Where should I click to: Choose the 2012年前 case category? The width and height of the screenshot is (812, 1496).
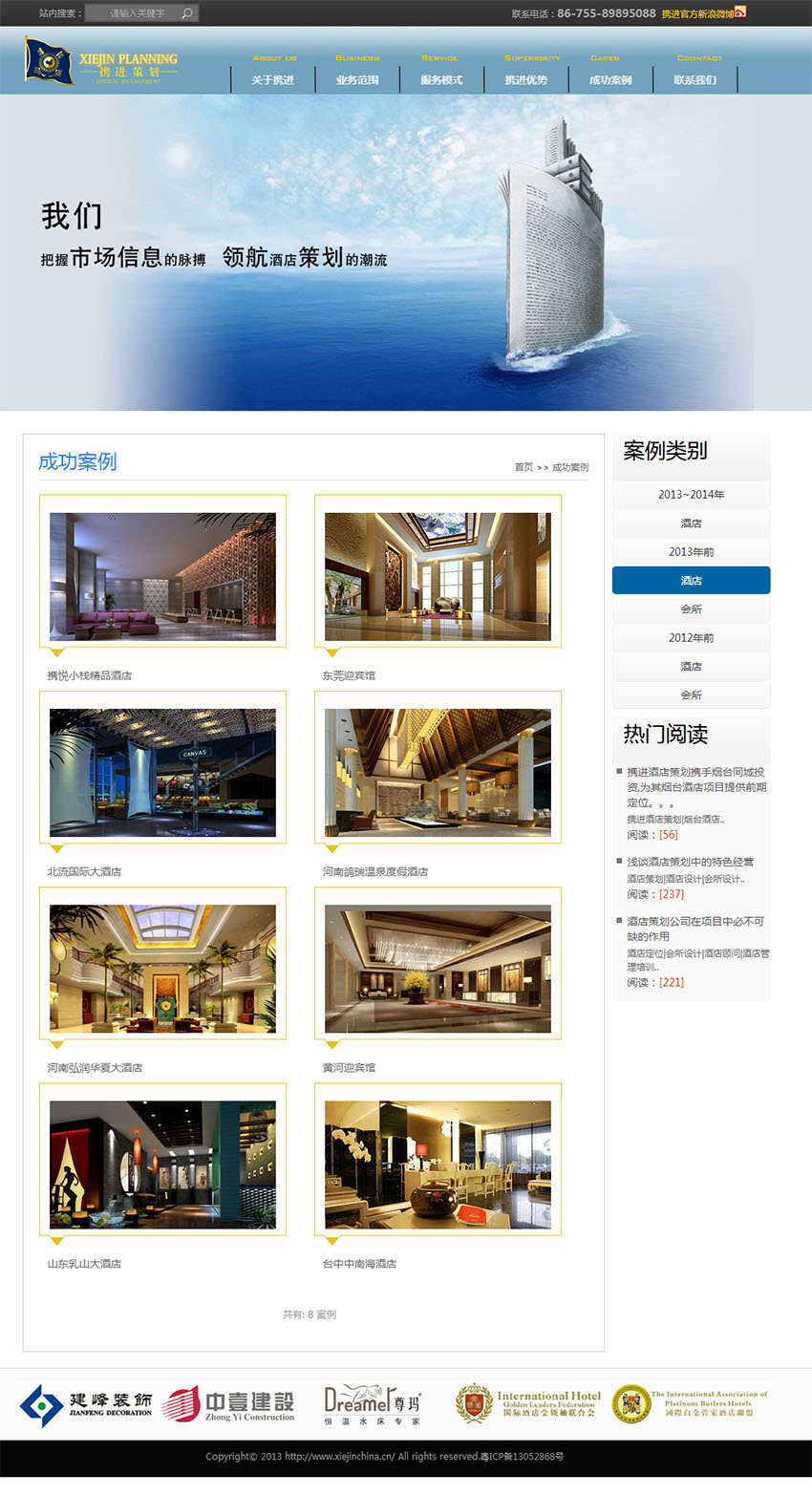click(x=691, y=637)
